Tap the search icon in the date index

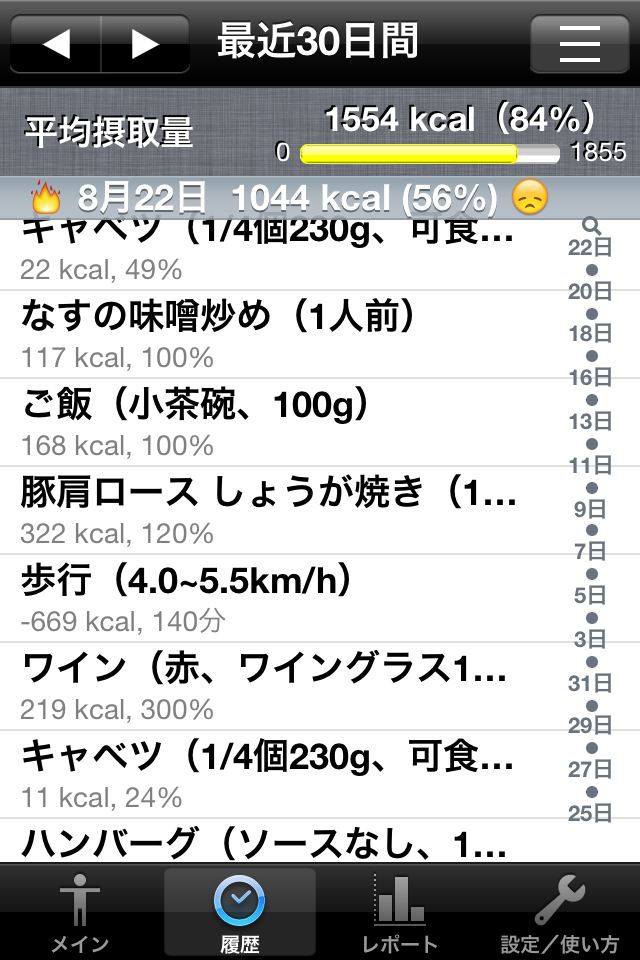pos(590,226)
